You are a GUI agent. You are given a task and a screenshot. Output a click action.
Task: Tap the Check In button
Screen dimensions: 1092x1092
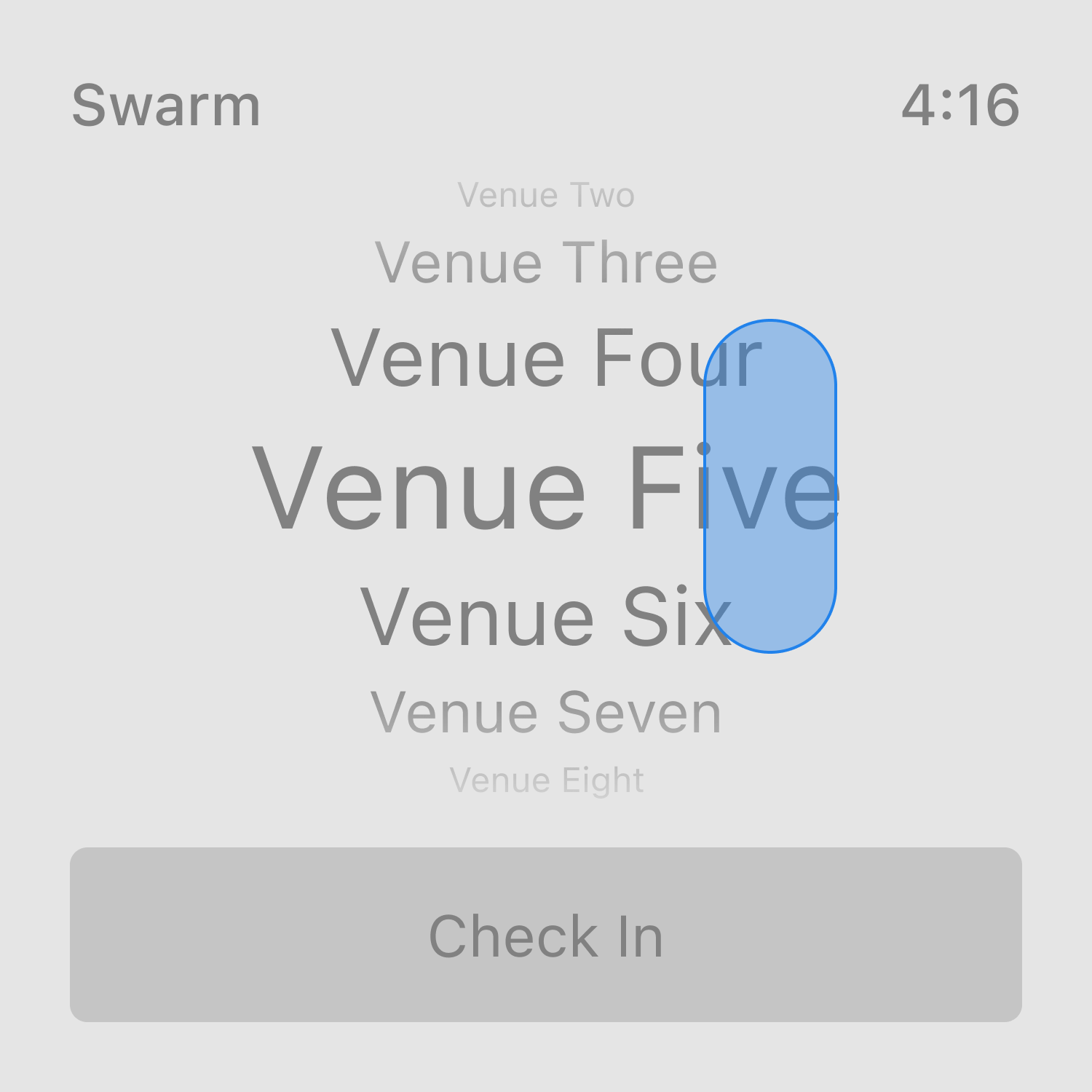coord(546,935)
